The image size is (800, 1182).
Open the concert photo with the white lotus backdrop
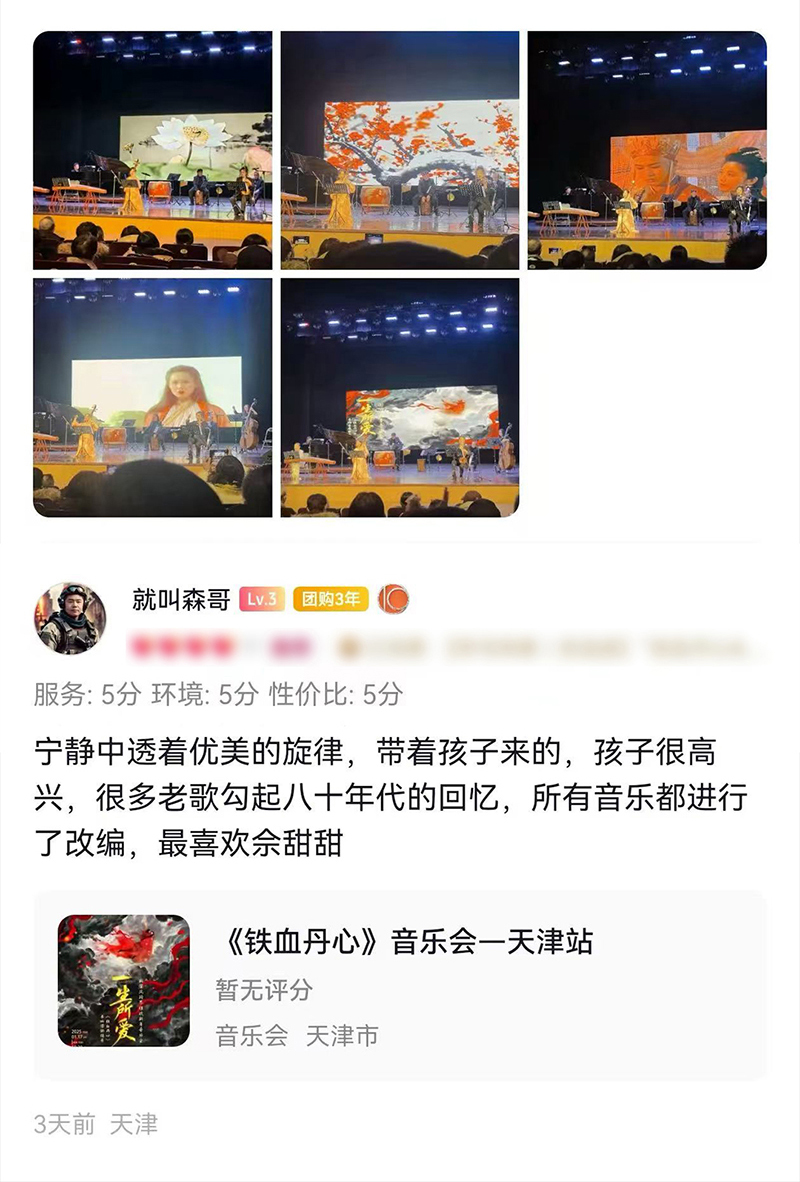(152, 150)
